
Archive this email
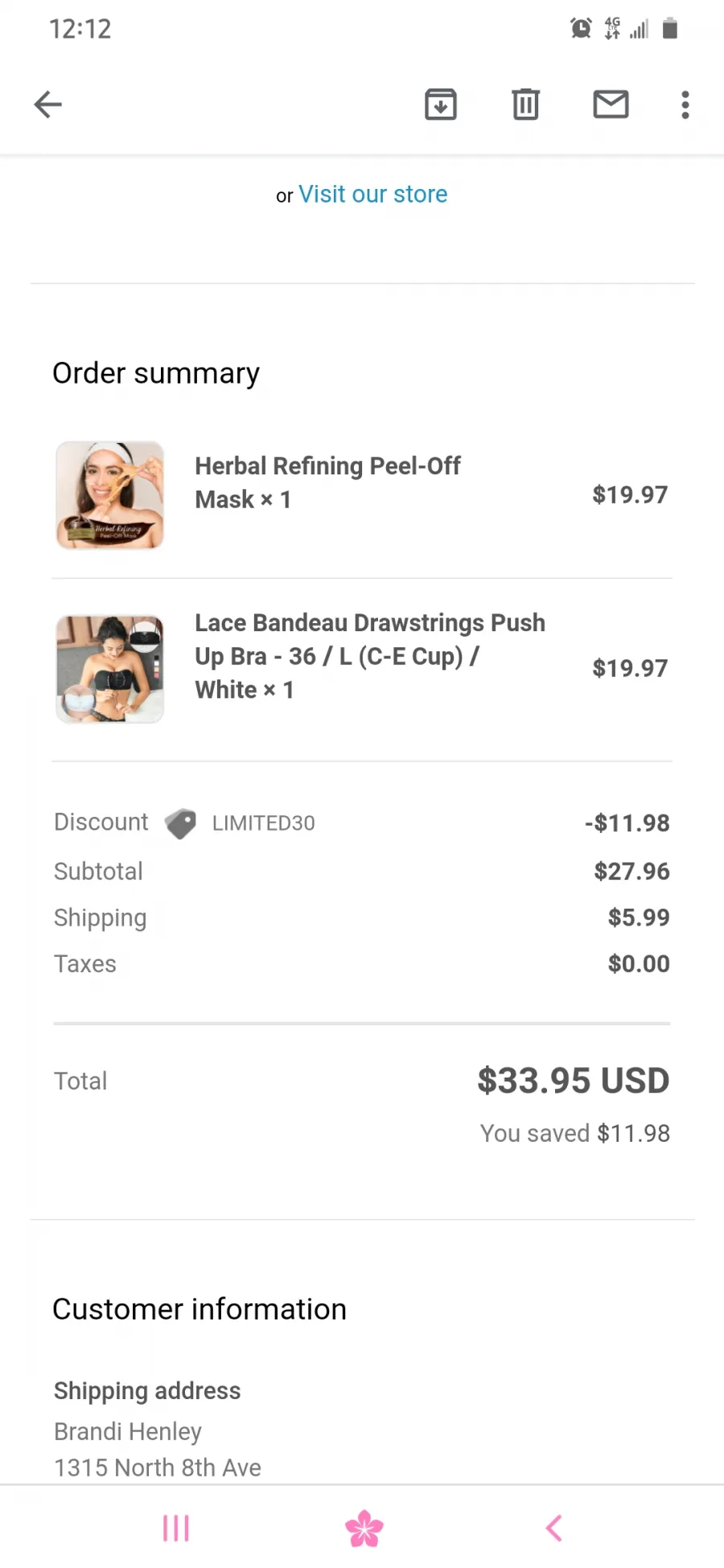pyautogui.click(x=441, y=105)
